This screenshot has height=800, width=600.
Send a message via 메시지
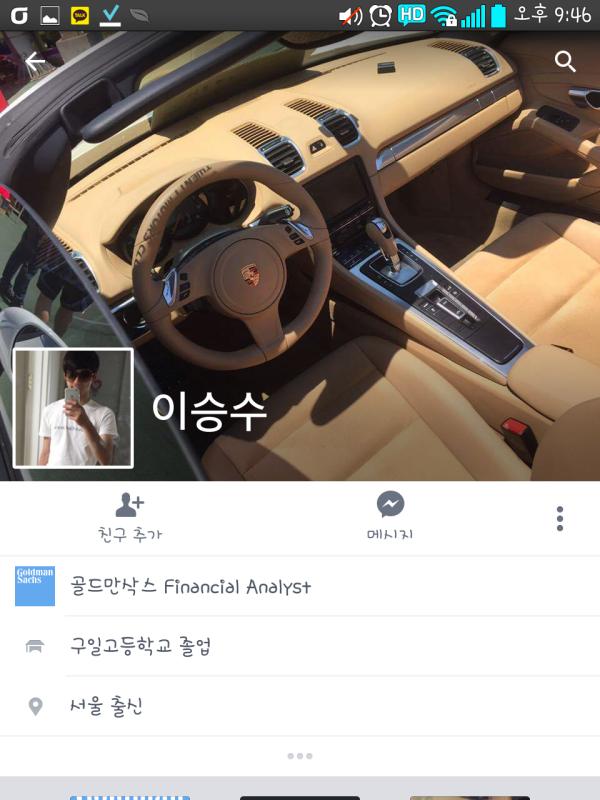coord(390,517)
